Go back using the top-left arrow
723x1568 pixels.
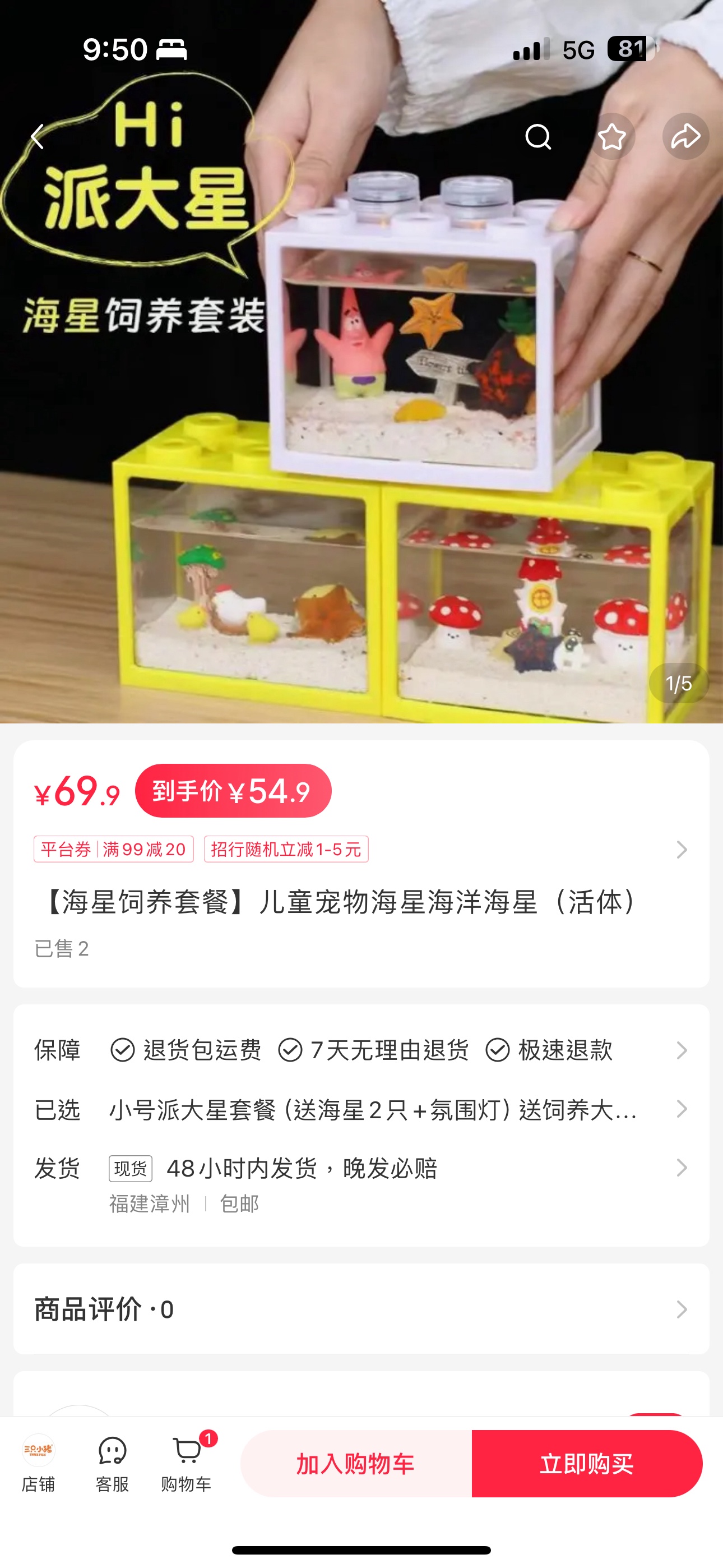(x=38, y=136)
